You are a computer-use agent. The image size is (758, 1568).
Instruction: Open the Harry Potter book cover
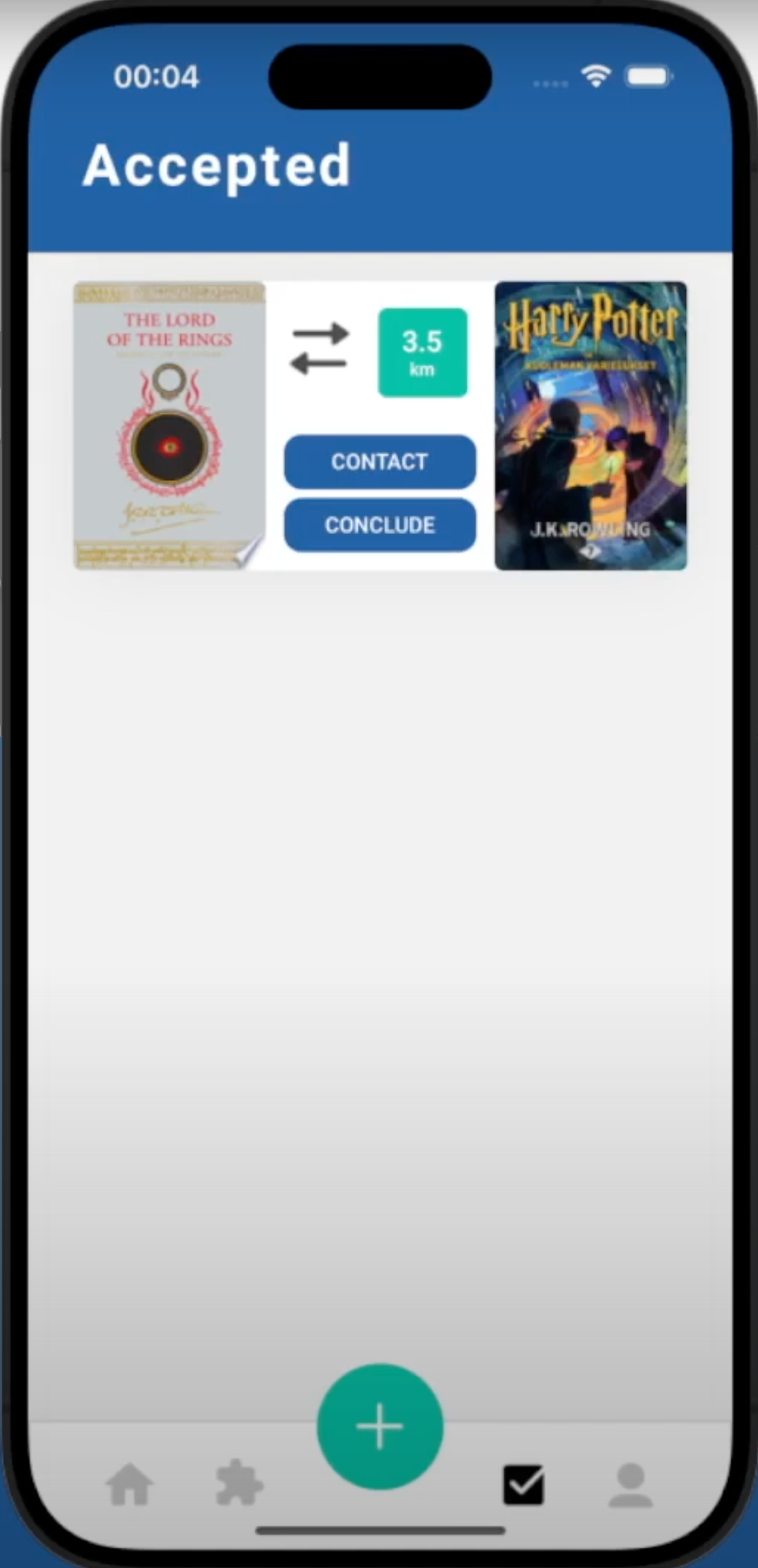point(590,426)
